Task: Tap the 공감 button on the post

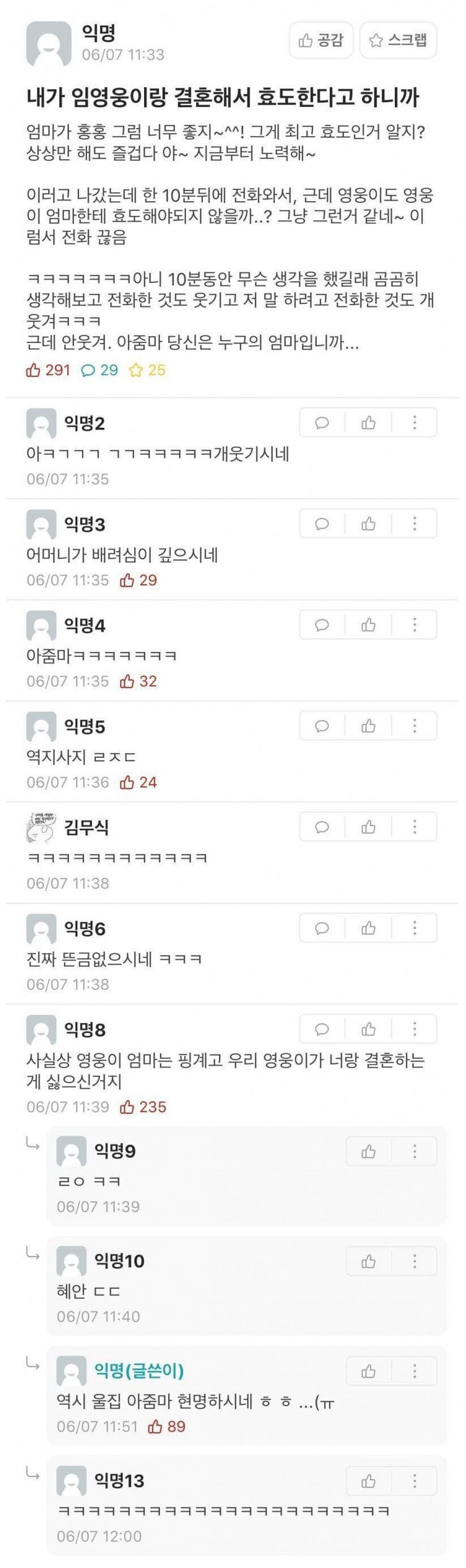Action: pyautogui.click(x=321, y=40)
